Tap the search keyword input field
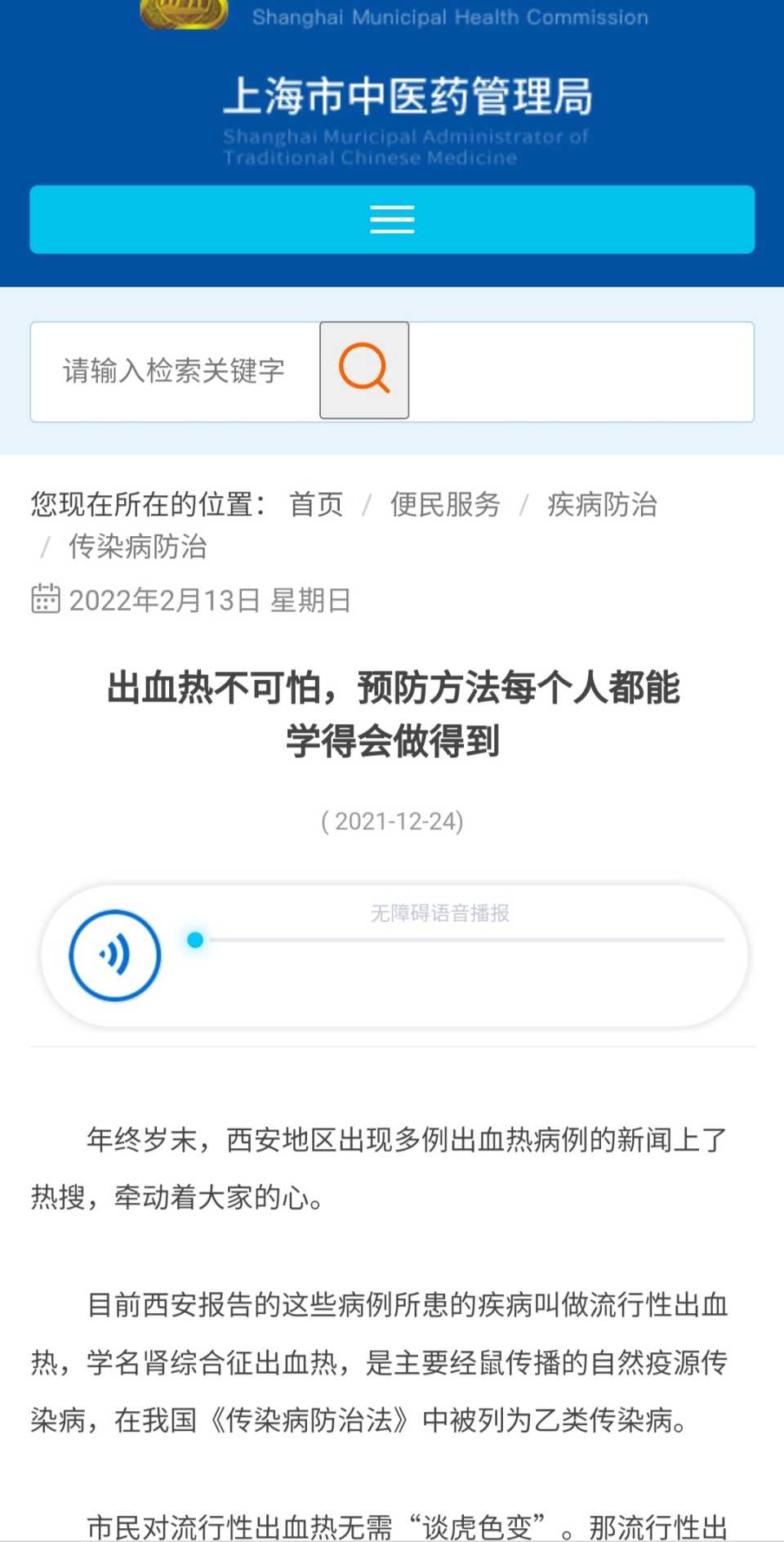 (x=174, y=371)
